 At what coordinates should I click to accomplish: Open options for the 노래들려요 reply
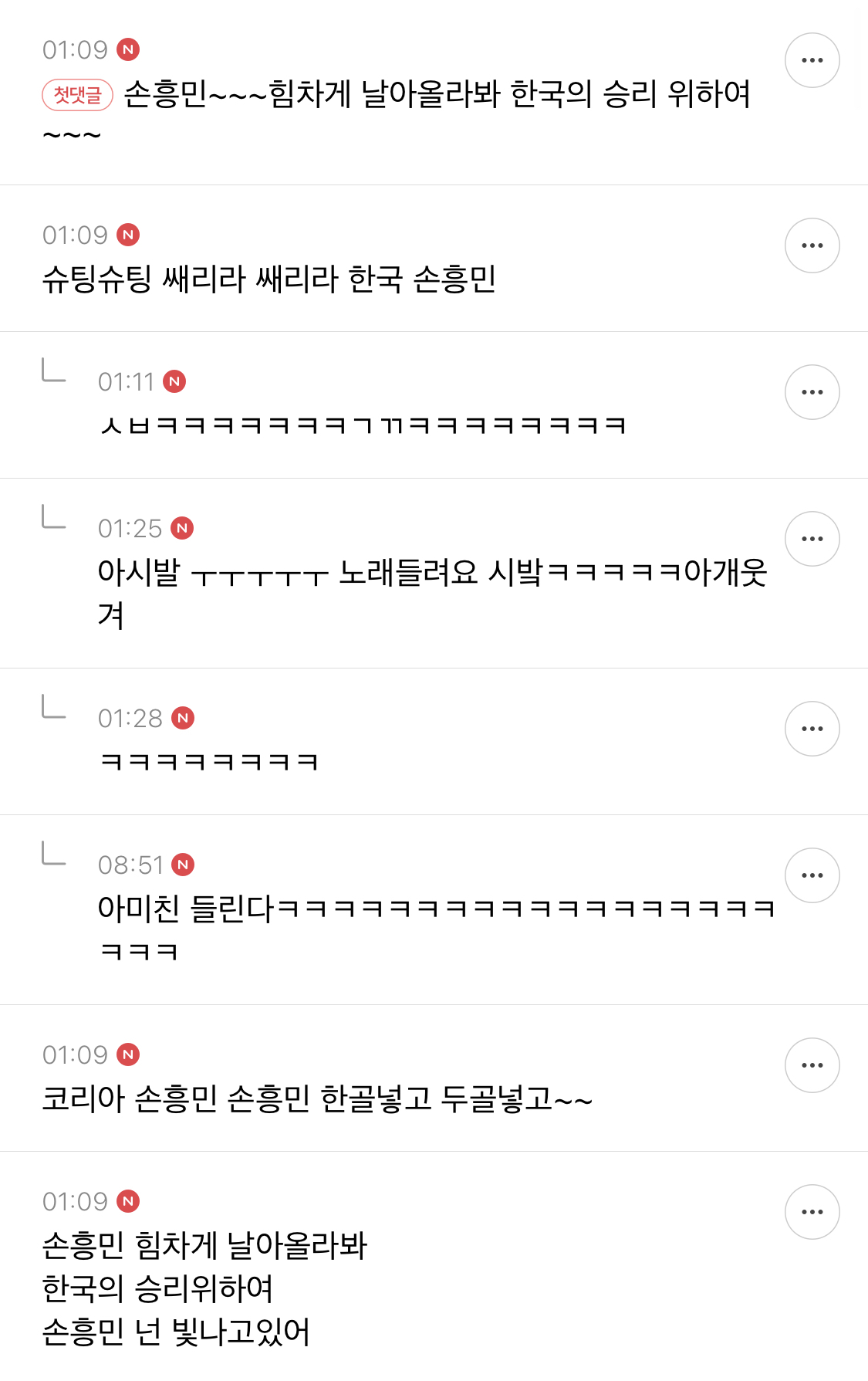tap(812, 539)
